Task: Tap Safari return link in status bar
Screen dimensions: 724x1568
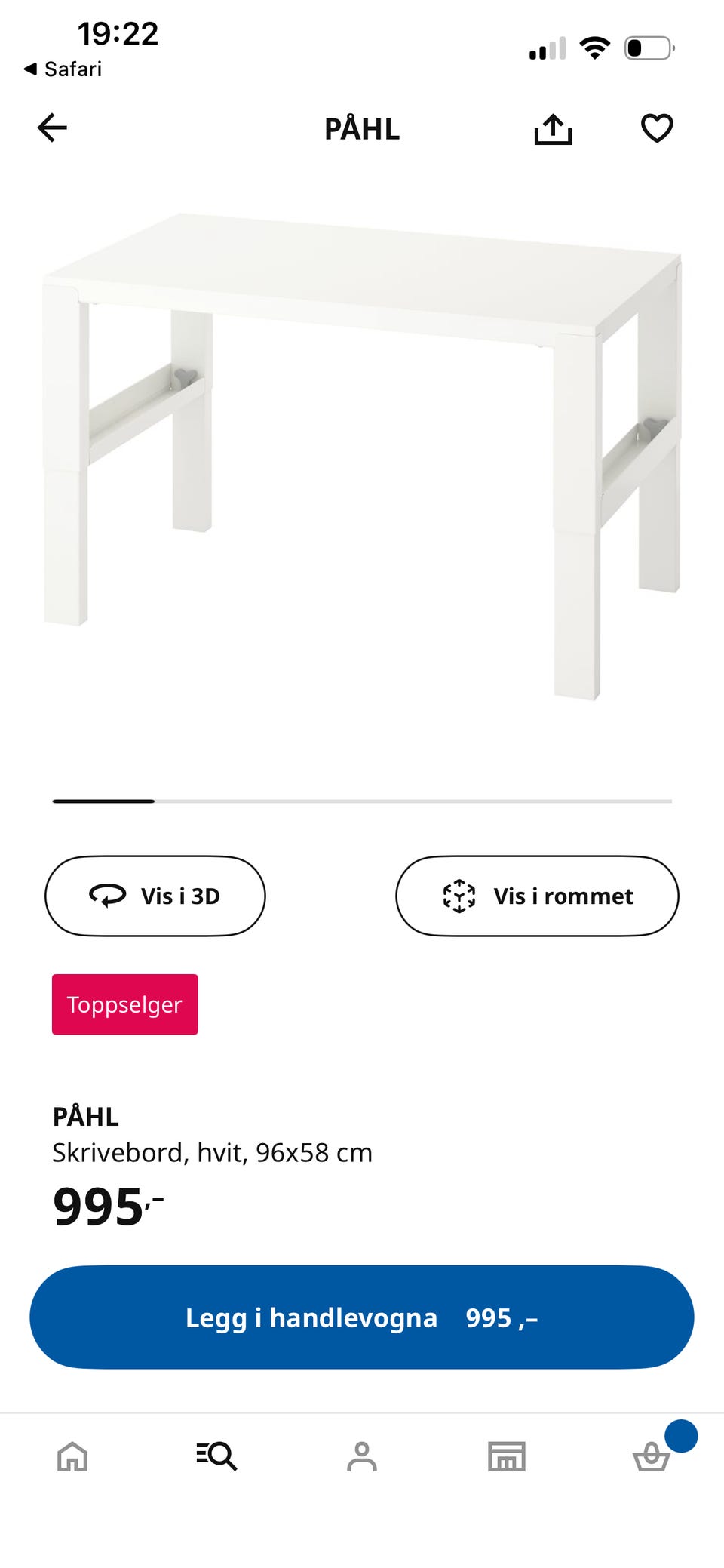Action: pos(64,69)
